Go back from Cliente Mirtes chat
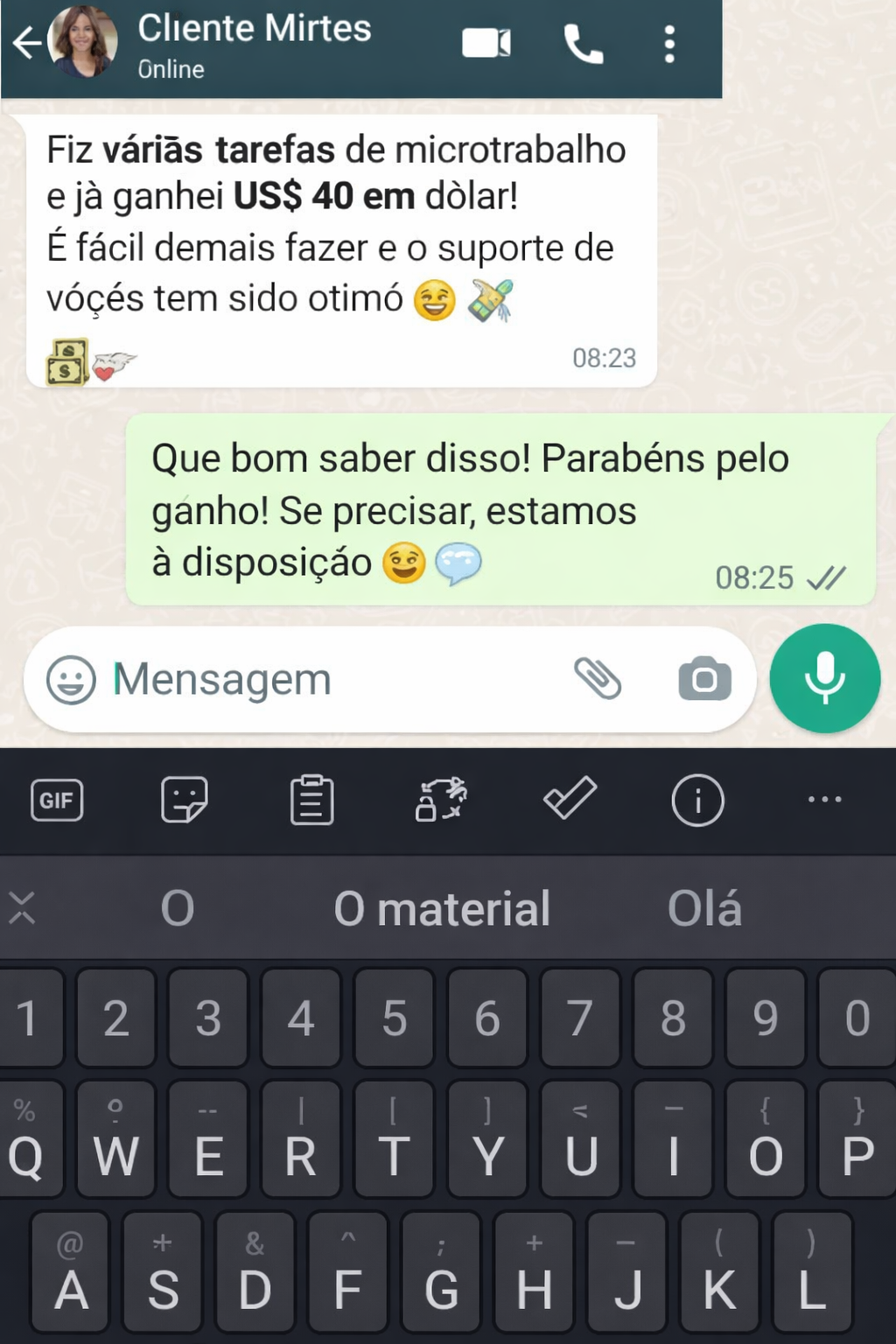The image size is (896, 1344). pyautogui.click(x=26, y=43)
